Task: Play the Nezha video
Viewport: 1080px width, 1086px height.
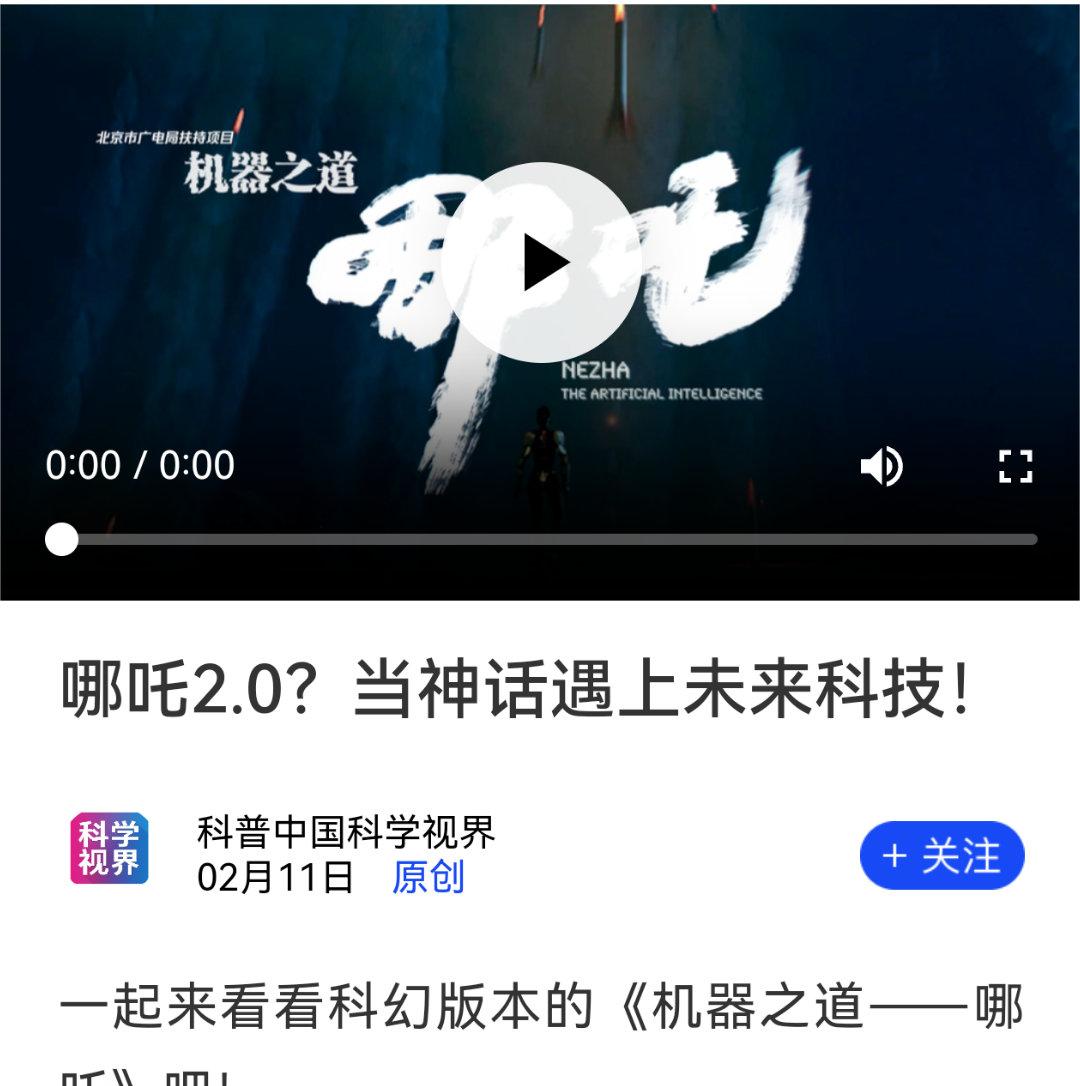Action: tap(540, 263)
